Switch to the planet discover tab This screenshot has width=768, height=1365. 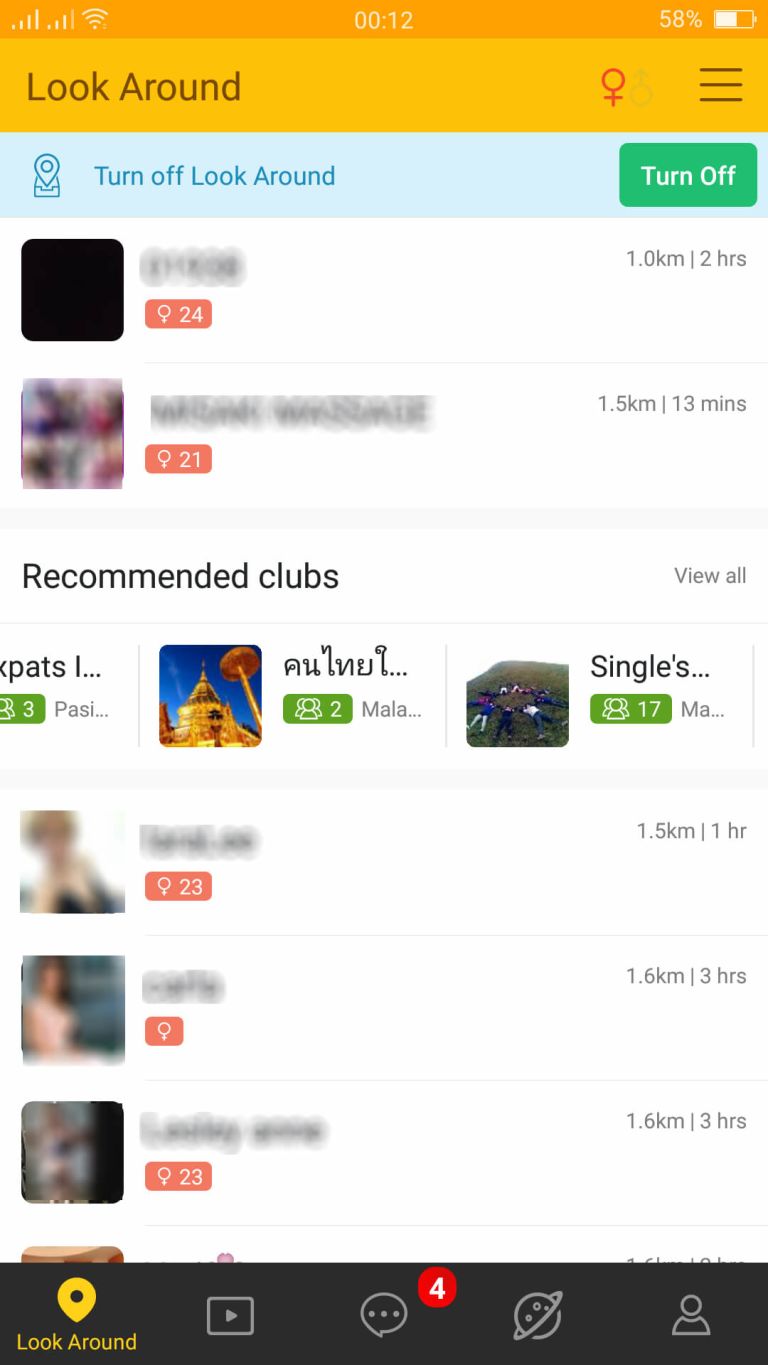[x=538, y=1315]
